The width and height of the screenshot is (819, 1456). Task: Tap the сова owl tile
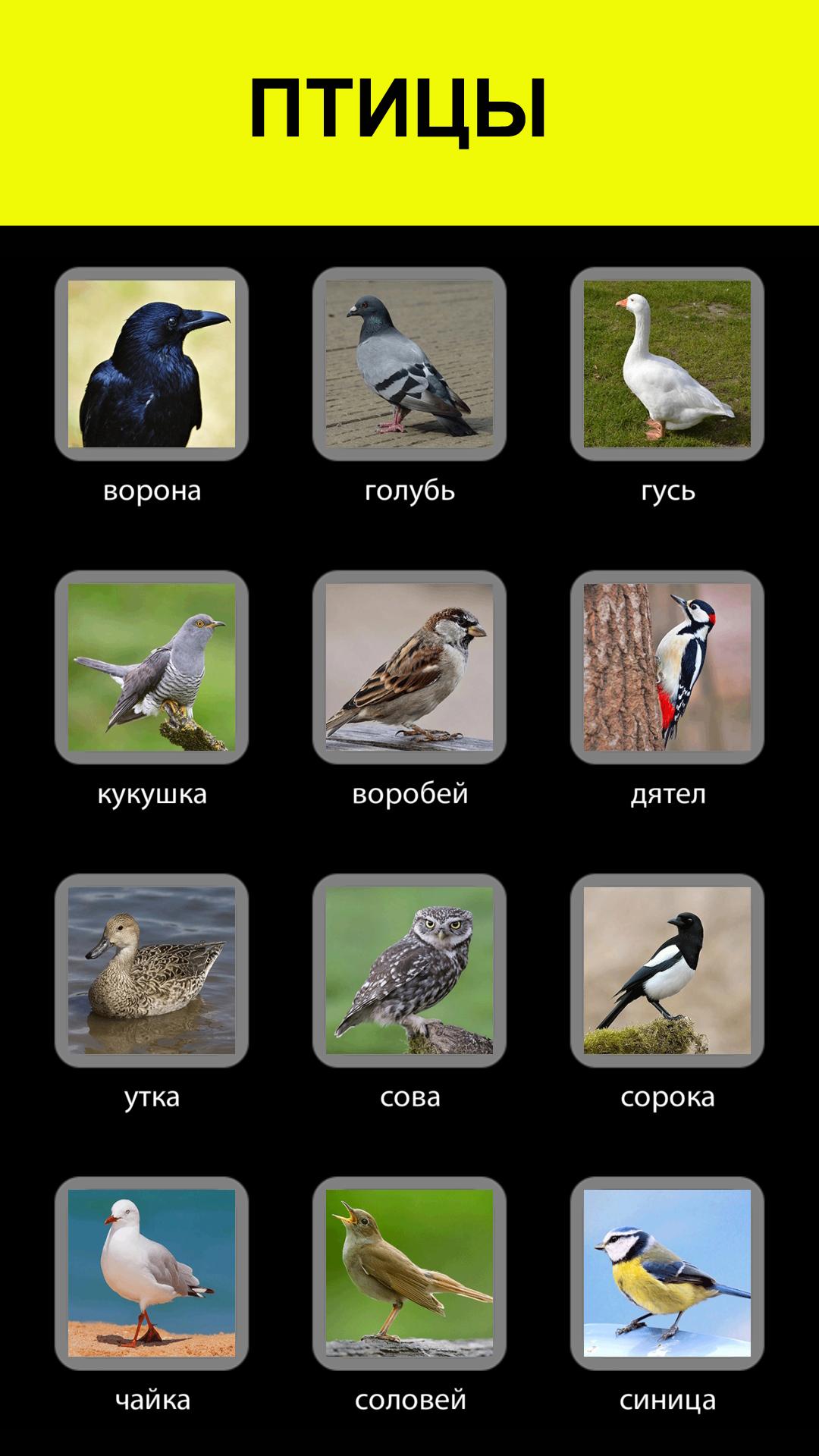pyautogui.click(x=409, y=971)
